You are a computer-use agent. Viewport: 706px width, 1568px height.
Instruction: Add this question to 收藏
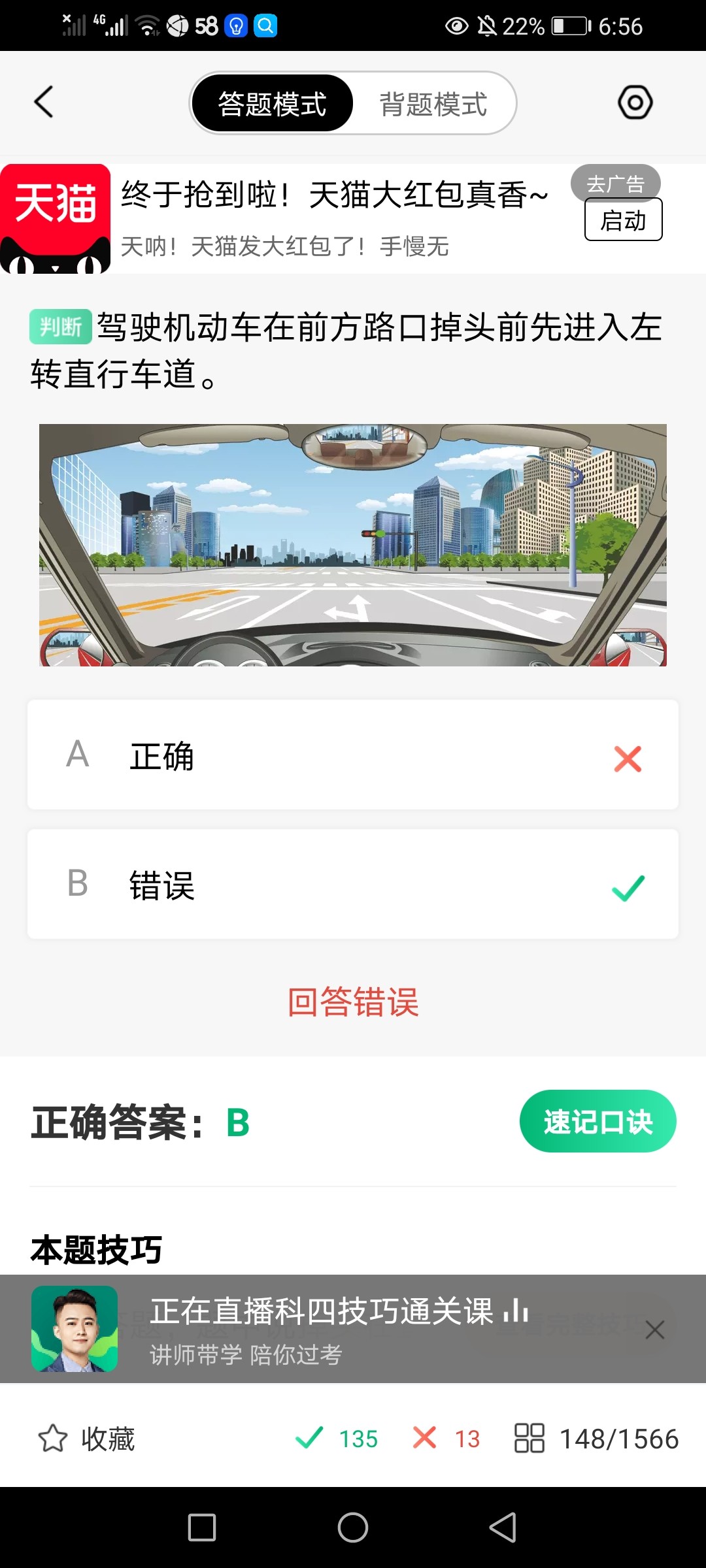pyautogui.click(x=87, y=1439)
